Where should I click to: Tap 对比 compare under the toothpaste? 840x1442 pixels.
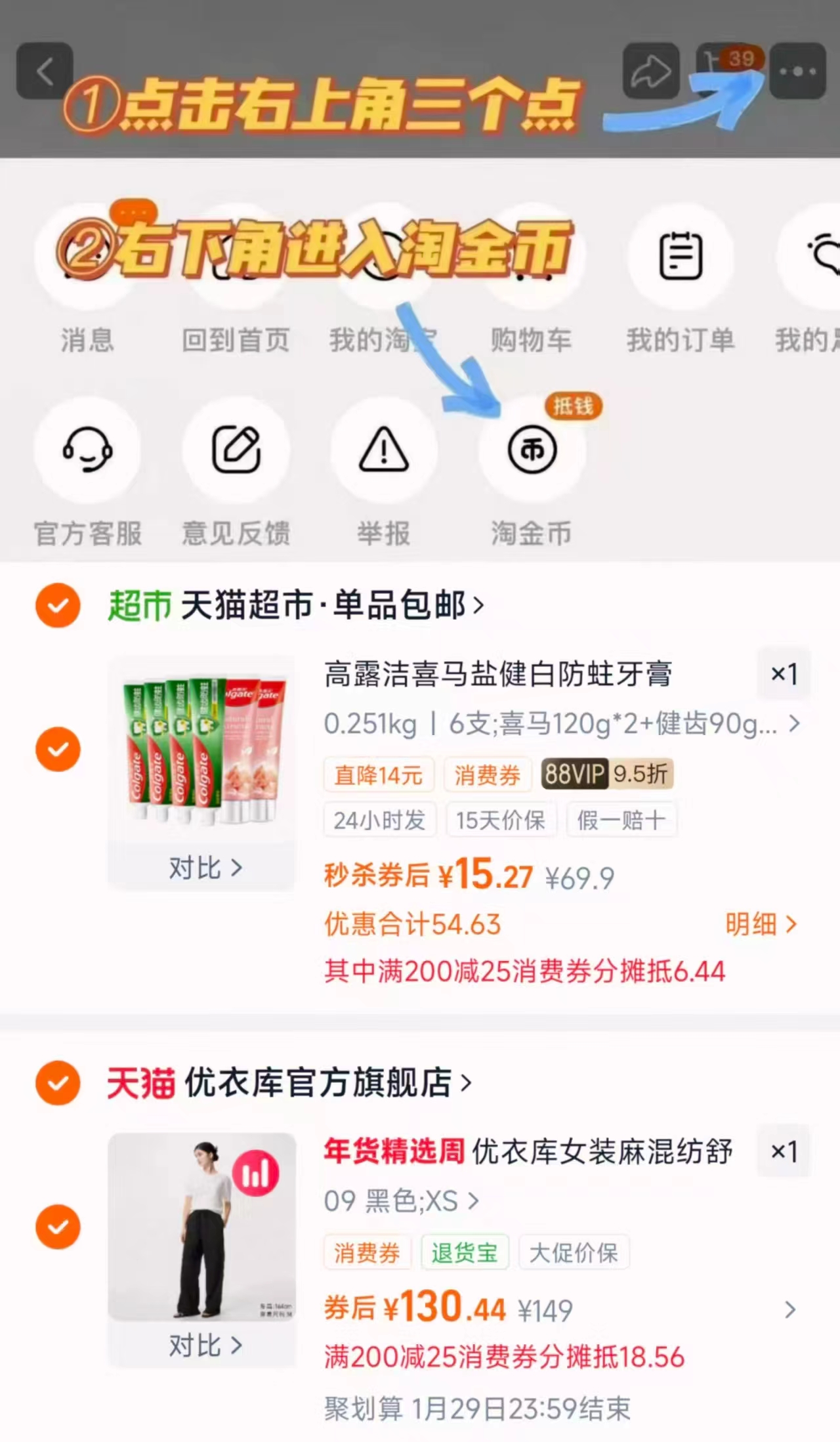[x=203, y=868]
